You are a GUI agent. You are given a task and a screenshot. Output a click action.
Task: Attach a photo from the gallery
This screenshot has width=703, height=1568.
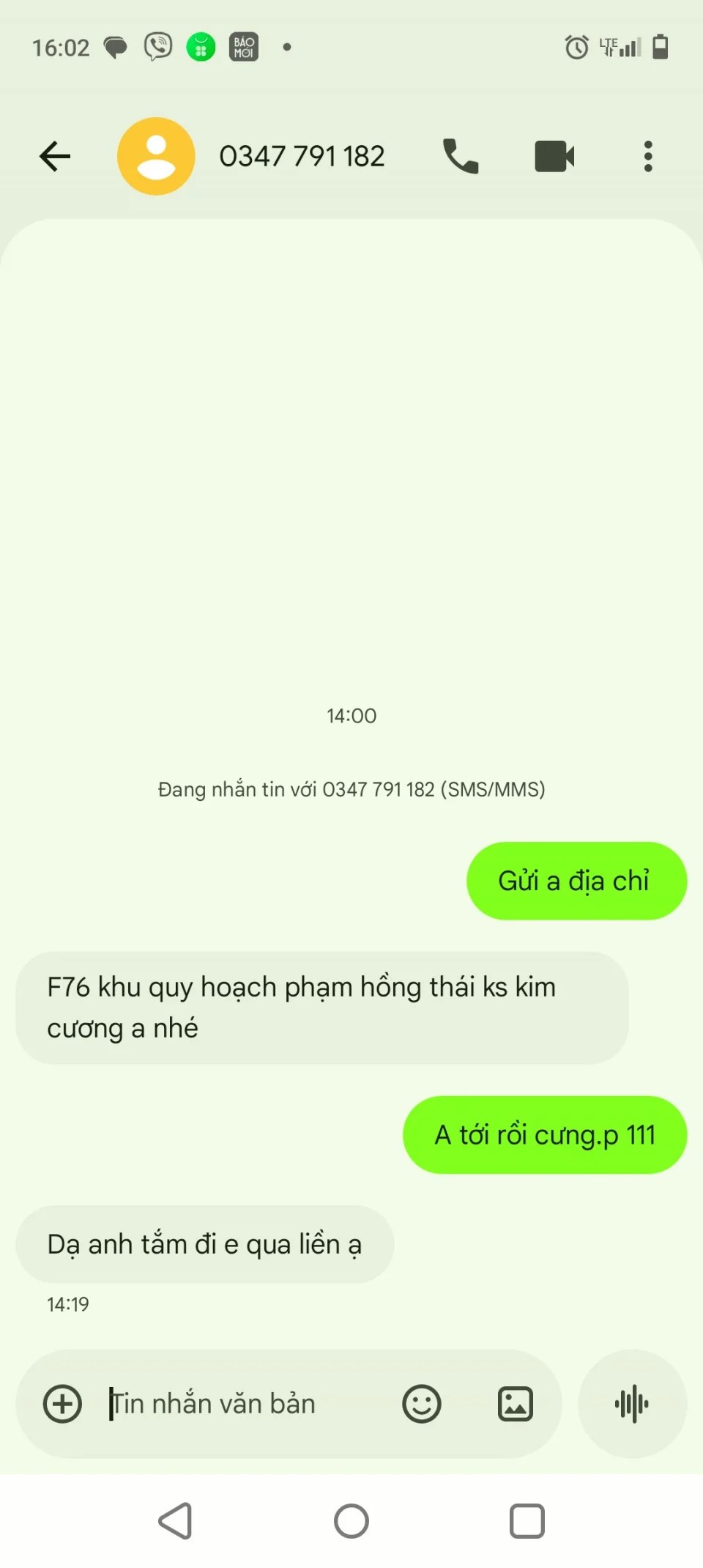point(516,1404)
